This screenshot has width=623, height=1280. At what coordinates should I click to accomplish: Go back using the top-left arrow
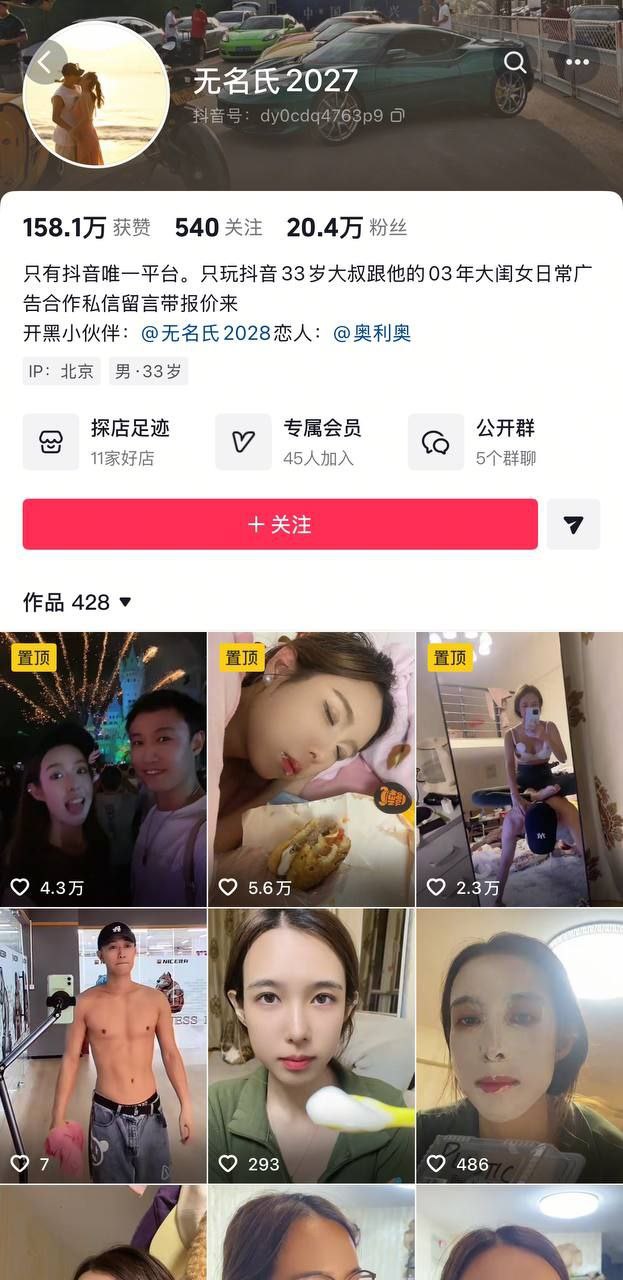[x=45, y=62]
